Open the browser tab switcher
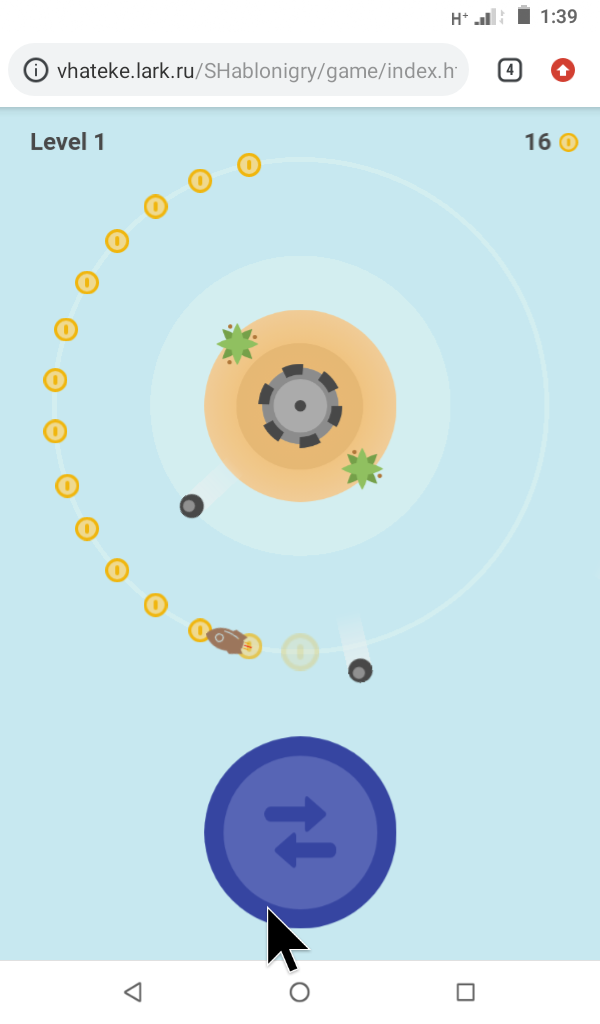 click(x=509, y=70)
